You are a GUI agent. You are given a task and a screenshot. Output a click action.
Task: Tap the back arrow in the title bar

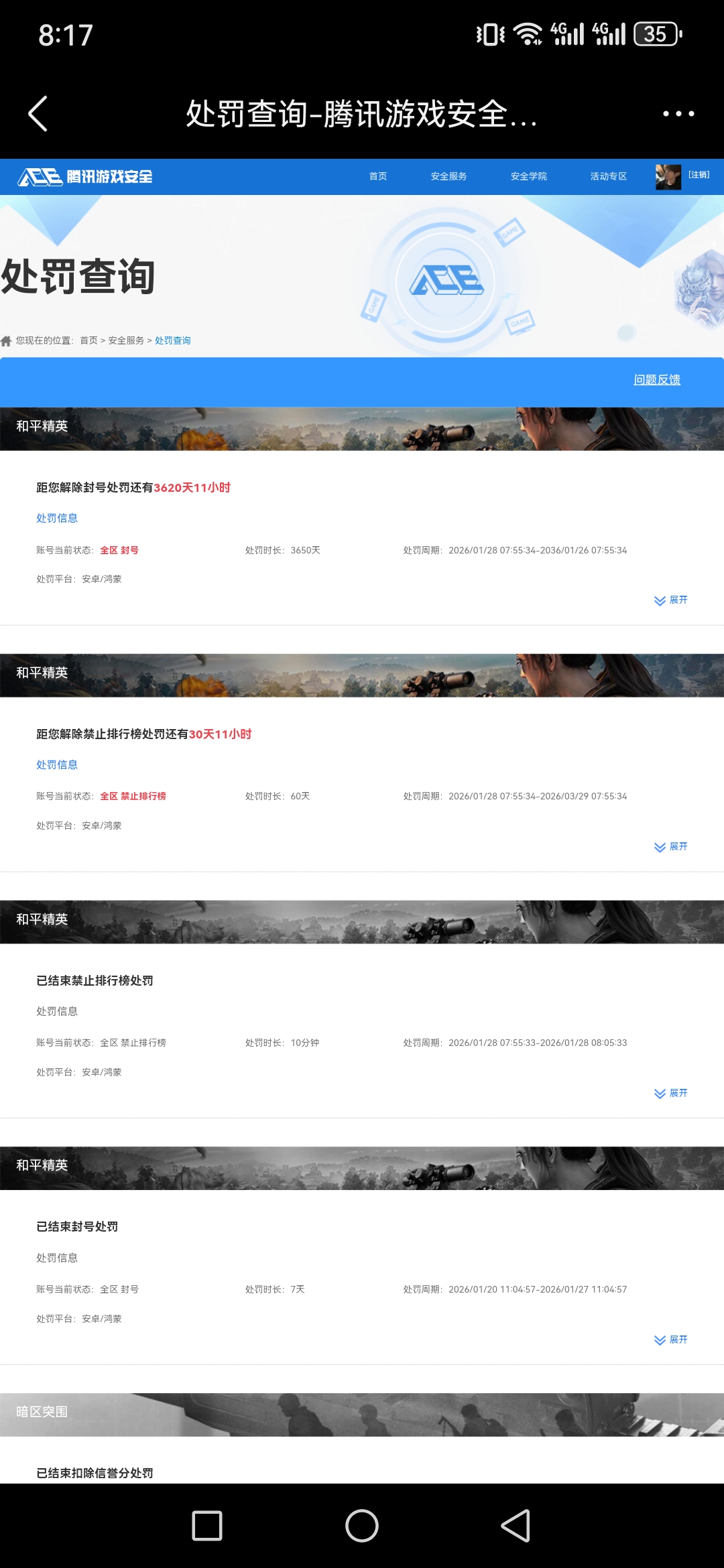coord(38,113)
